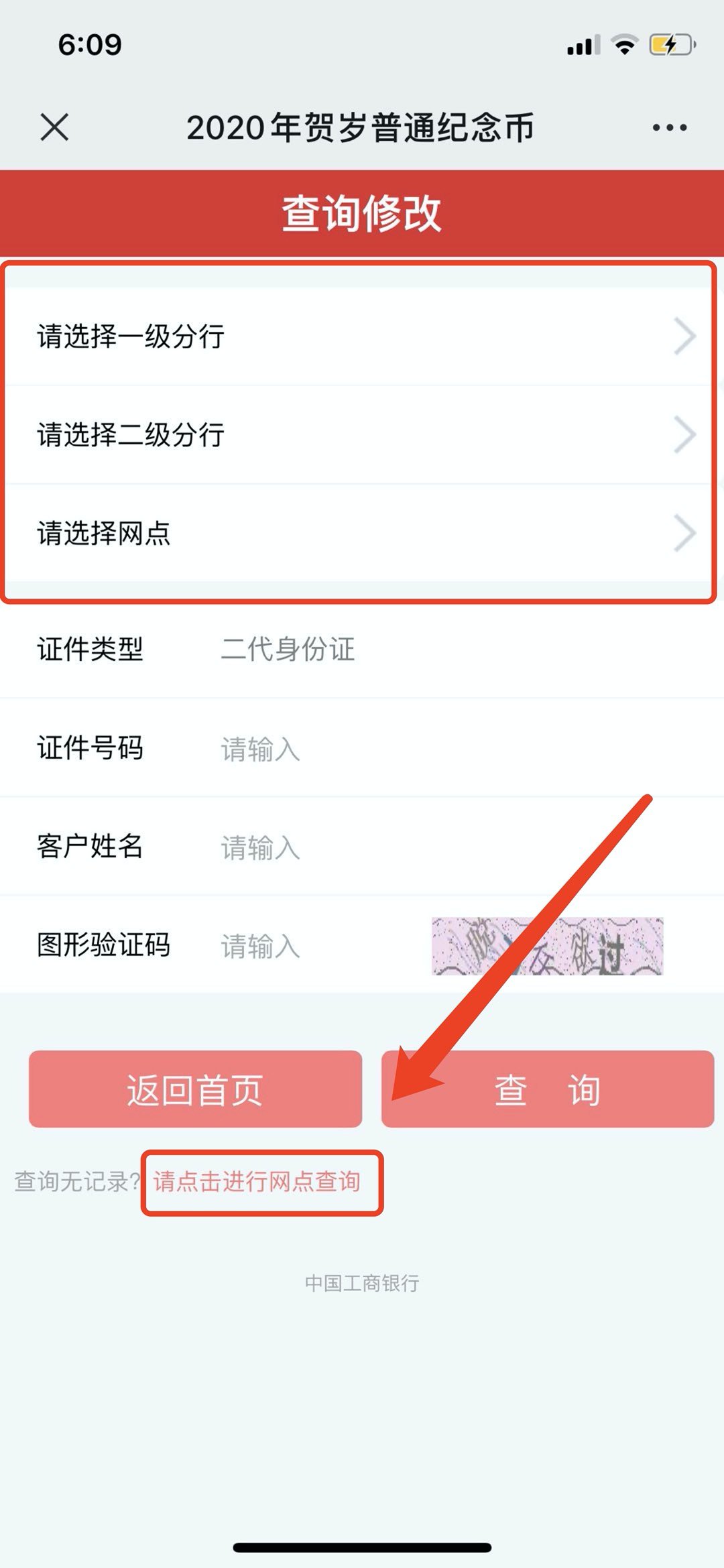Refresh the captcha image
The width and height of the screenshot is (724, 1568).
547,946
